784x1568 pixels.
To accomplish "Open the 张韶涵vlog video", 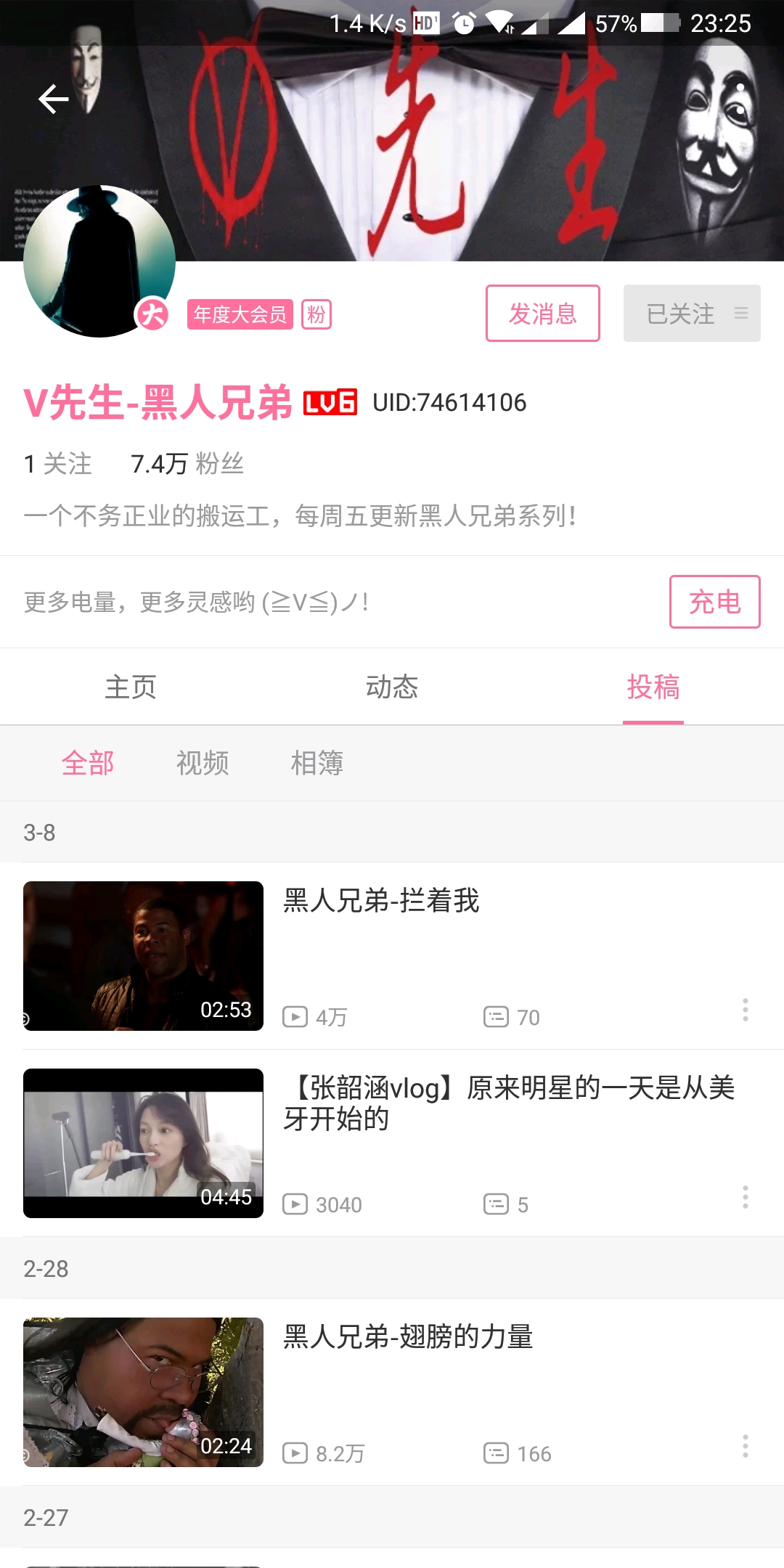I will (x=392, y=1143).
